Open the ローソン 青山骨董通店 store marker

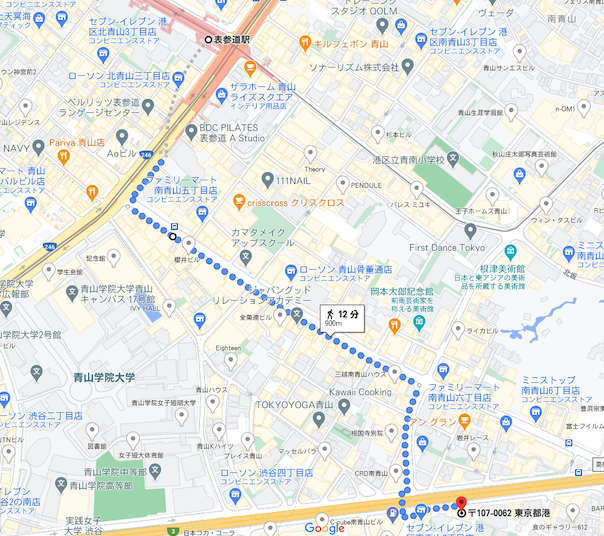coord(290,270)
